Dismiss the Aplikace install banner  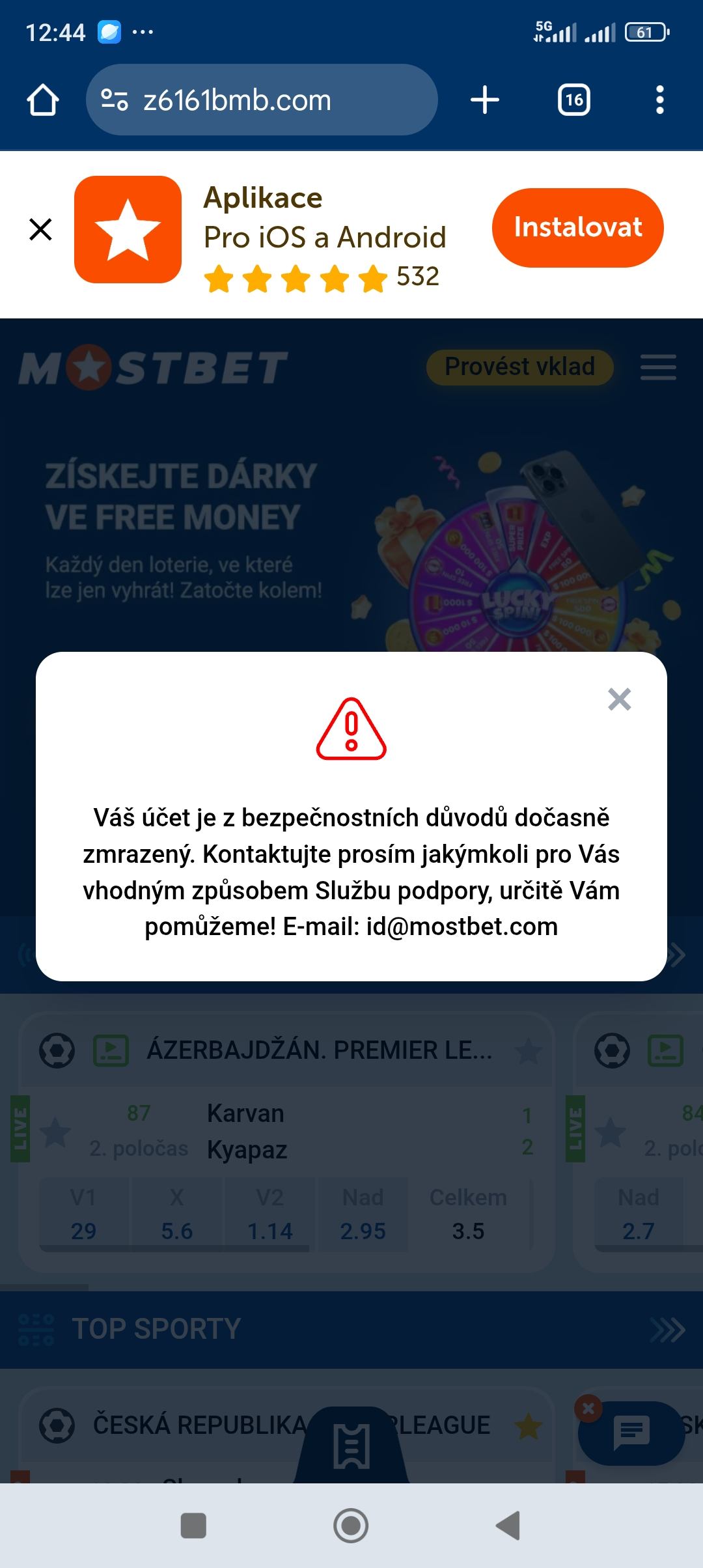tap(40, 229)
